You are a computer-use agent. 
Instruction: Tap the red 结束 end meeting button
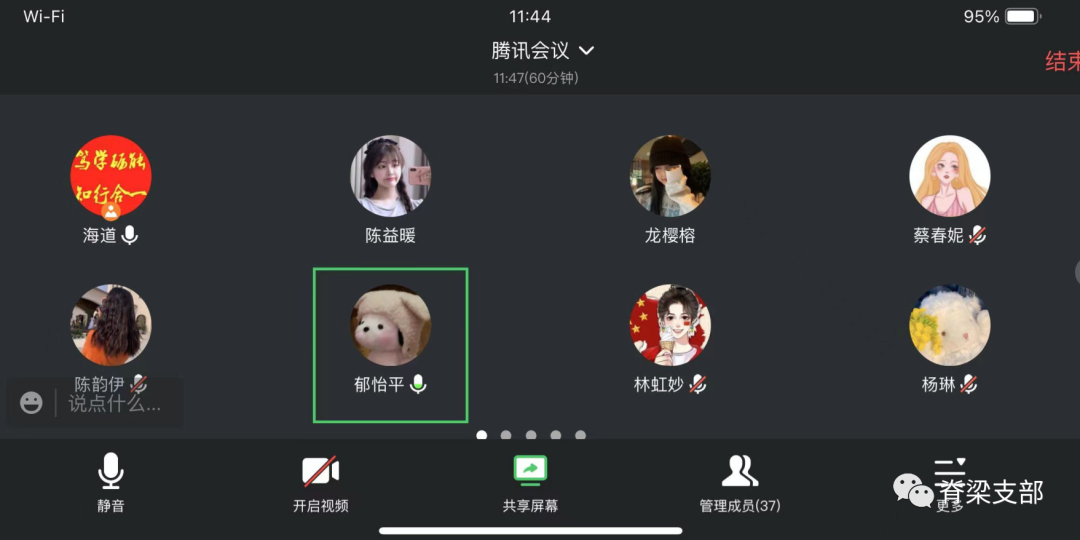[x=1062, y=61]
